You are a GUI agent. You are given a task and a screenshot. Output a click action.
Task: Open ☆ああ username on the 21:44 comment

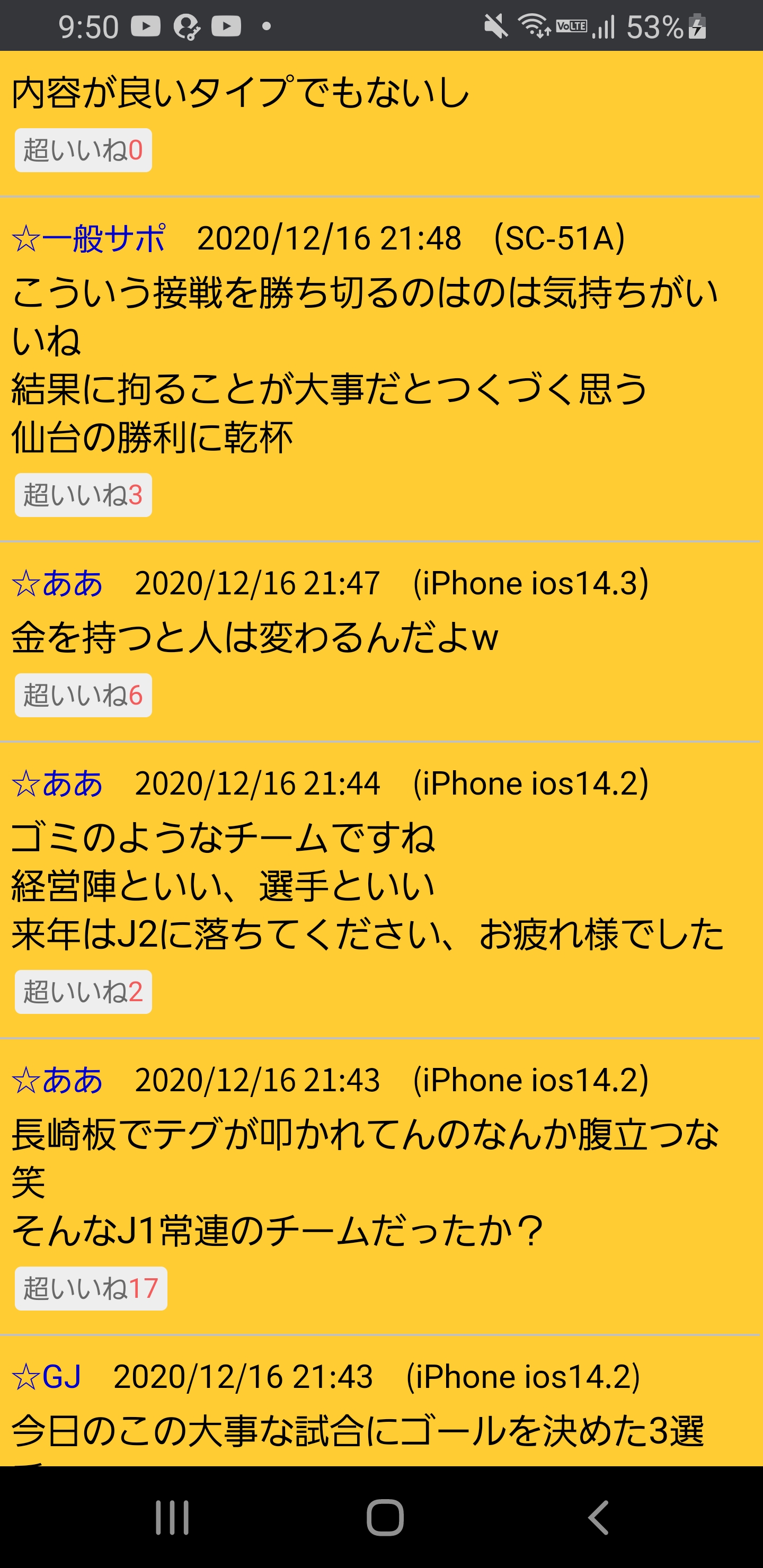(x=57, y=783)
